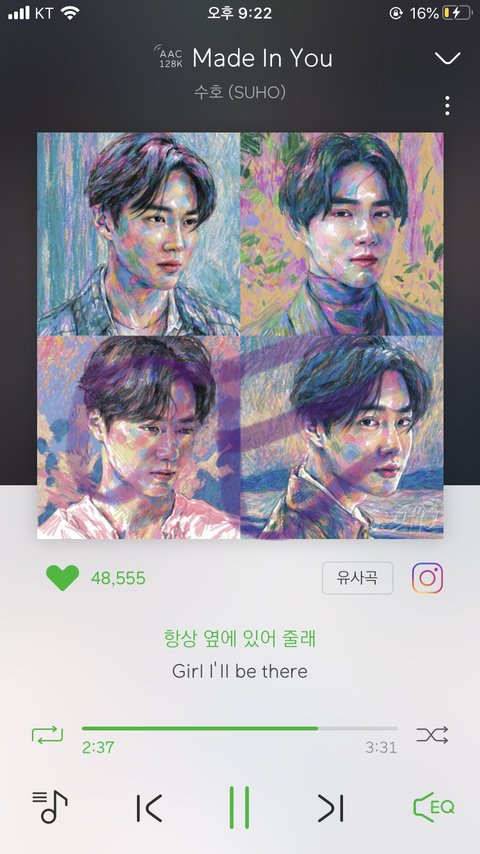Image resolution: width=480 pixels, height=854 pixels.
Task: Tap the playback progress bar to seek
Action: (x=240, y=728)
